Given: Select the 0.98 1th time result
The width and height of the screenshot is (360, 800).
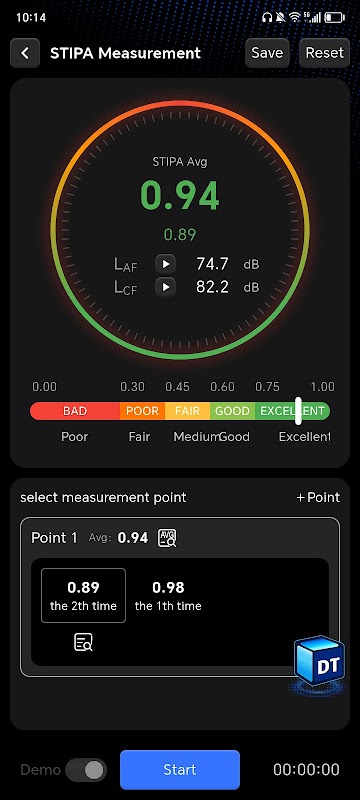Looking at the screenshot, I should (x=168, y=595).
